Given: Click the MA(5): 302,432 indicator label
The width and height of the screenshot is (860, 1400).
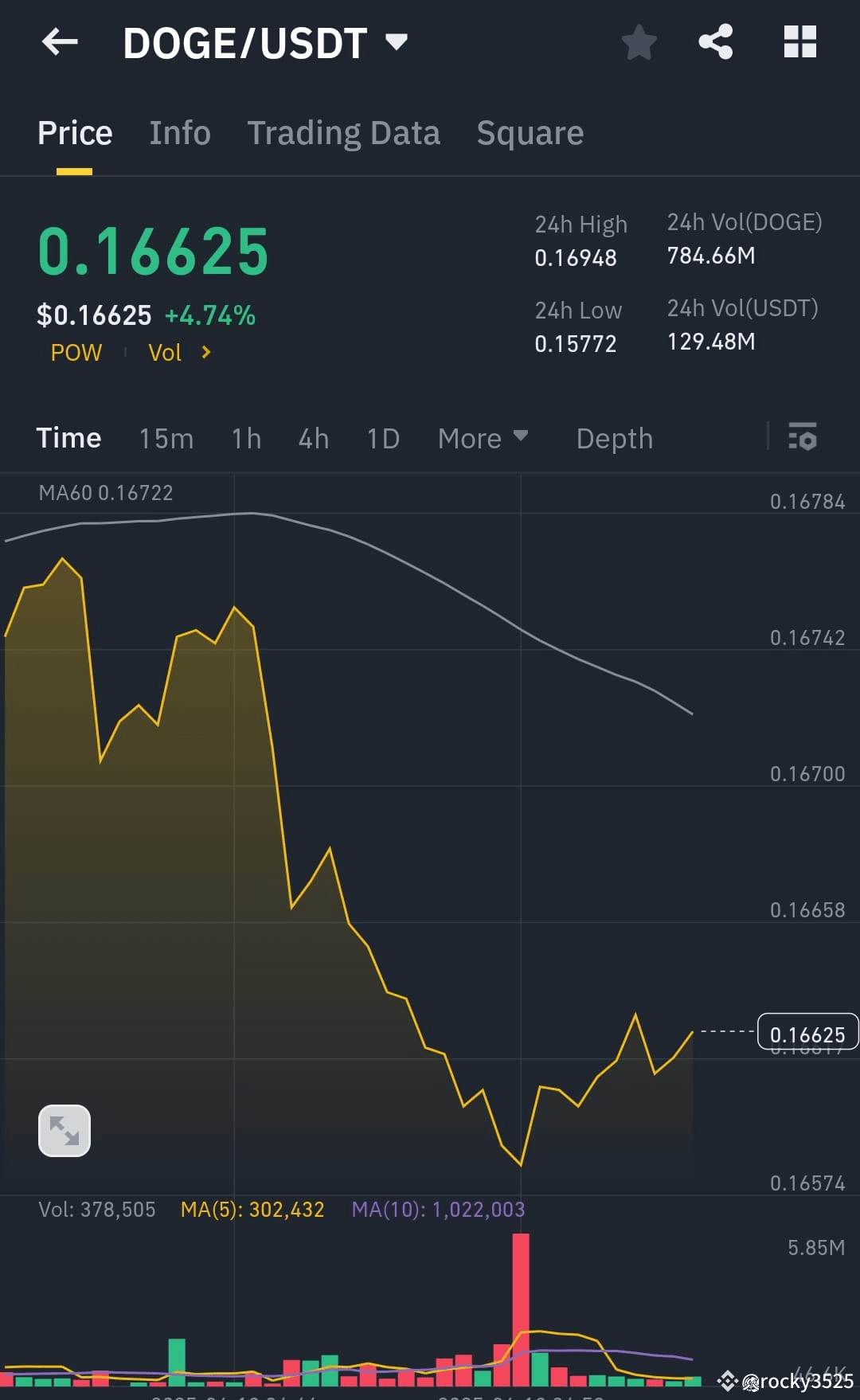Looking at the screenshot, I should [x=252, y=1209].
